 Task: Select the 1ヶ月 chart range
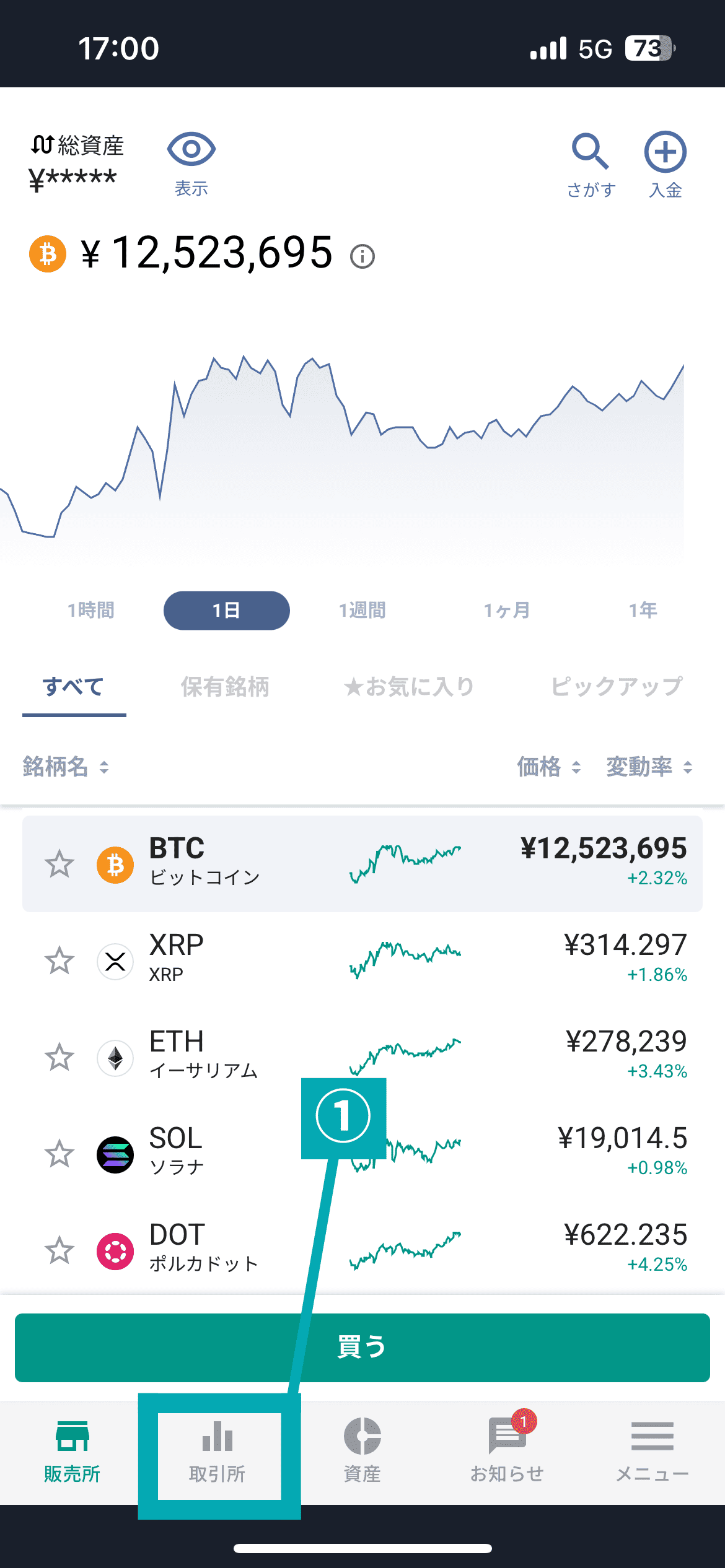point(507,611)
